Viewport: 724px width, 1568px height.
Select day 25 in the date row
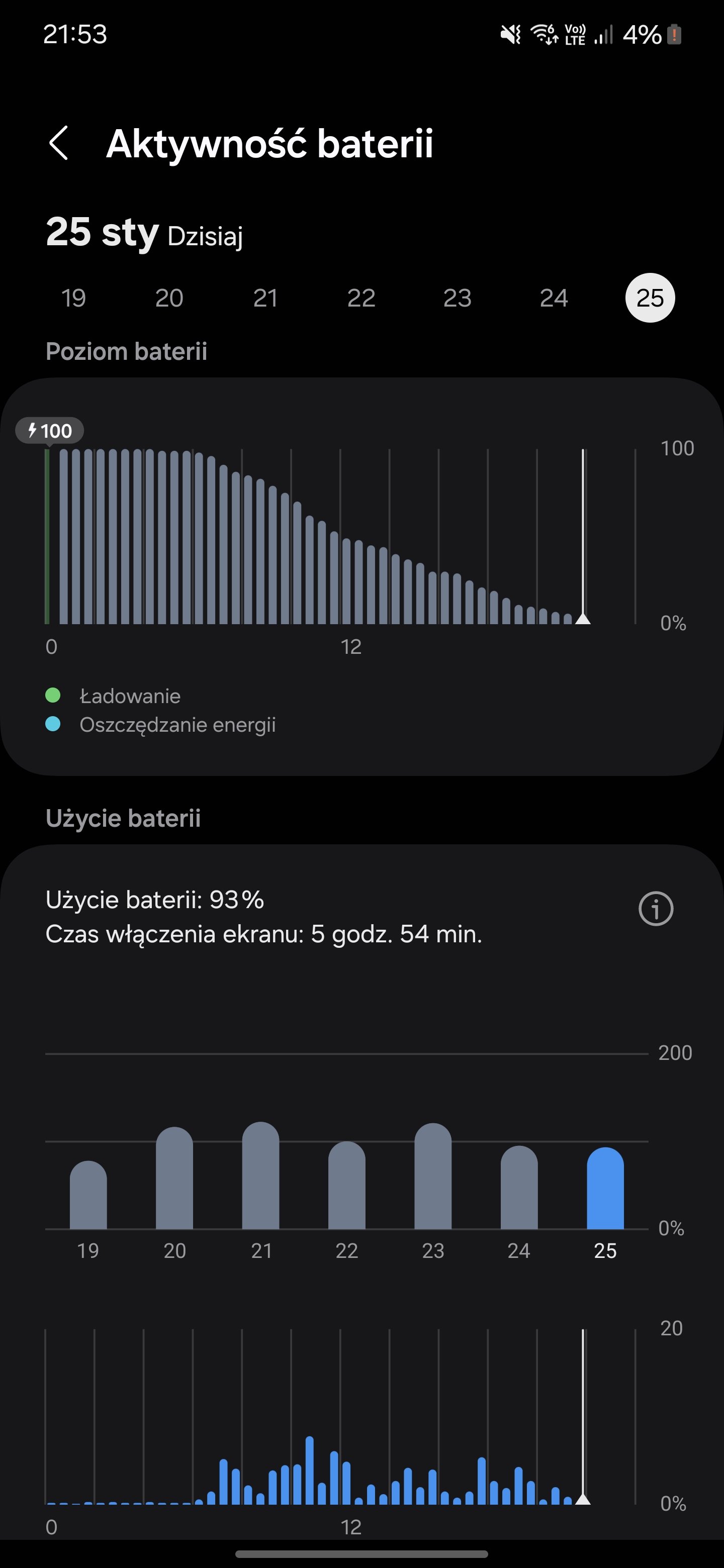point(650,298)
